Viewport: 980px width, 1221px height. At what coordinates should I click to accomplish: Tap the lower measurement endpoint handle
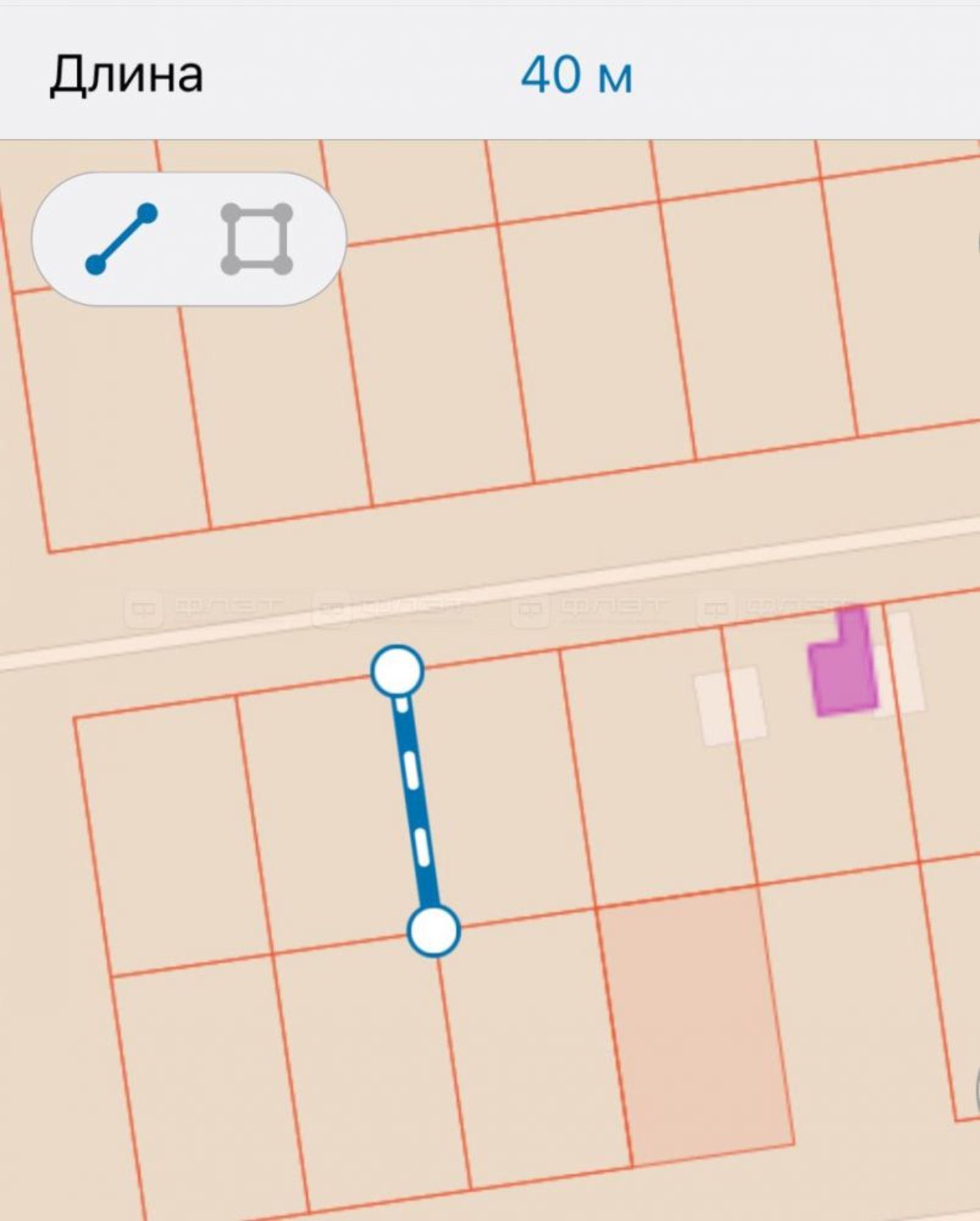pos(433,931)
